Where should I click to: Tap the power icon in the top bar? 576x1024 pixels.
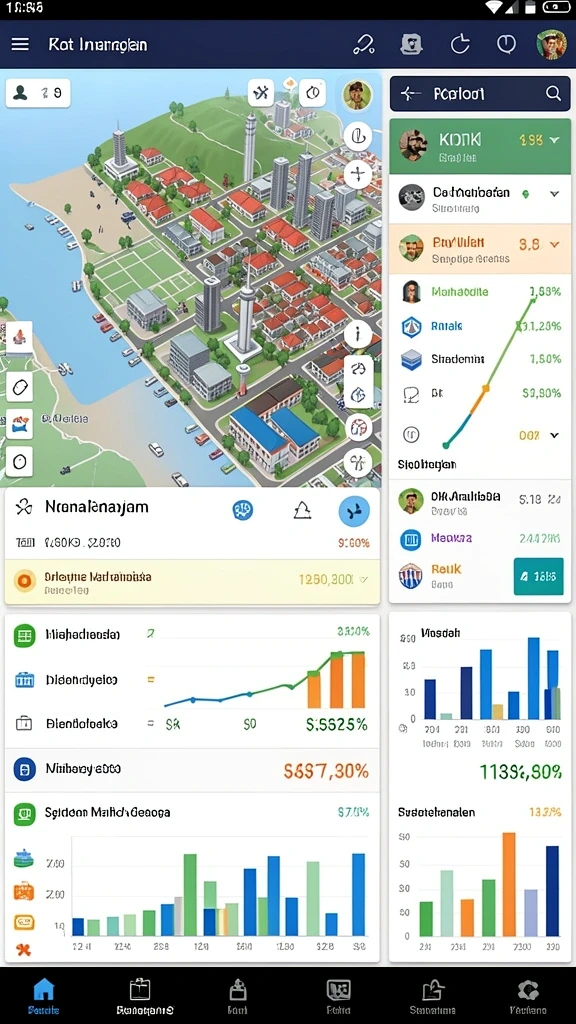506,44
